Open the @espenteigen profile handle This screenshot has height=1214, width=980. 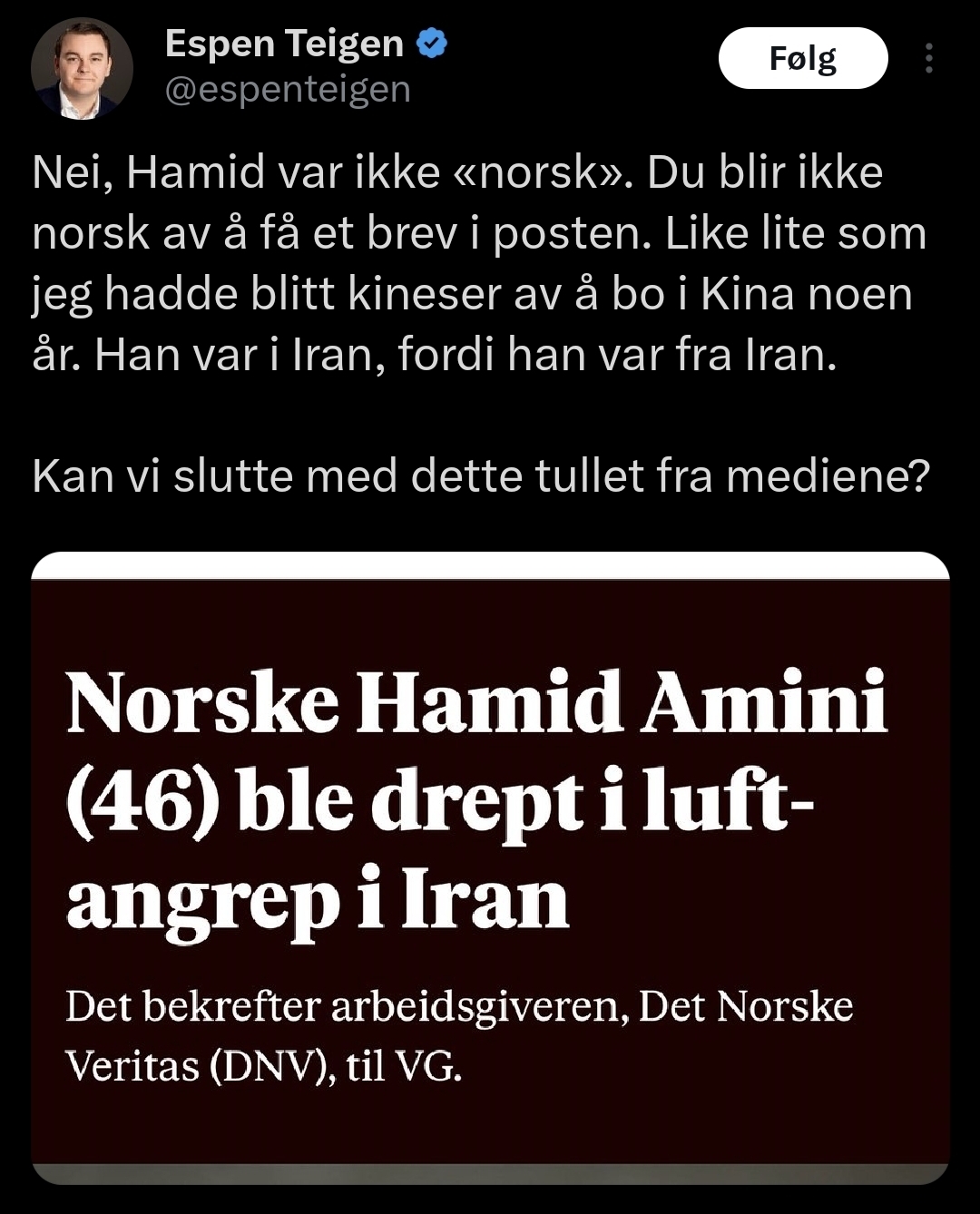click(288, 90)
